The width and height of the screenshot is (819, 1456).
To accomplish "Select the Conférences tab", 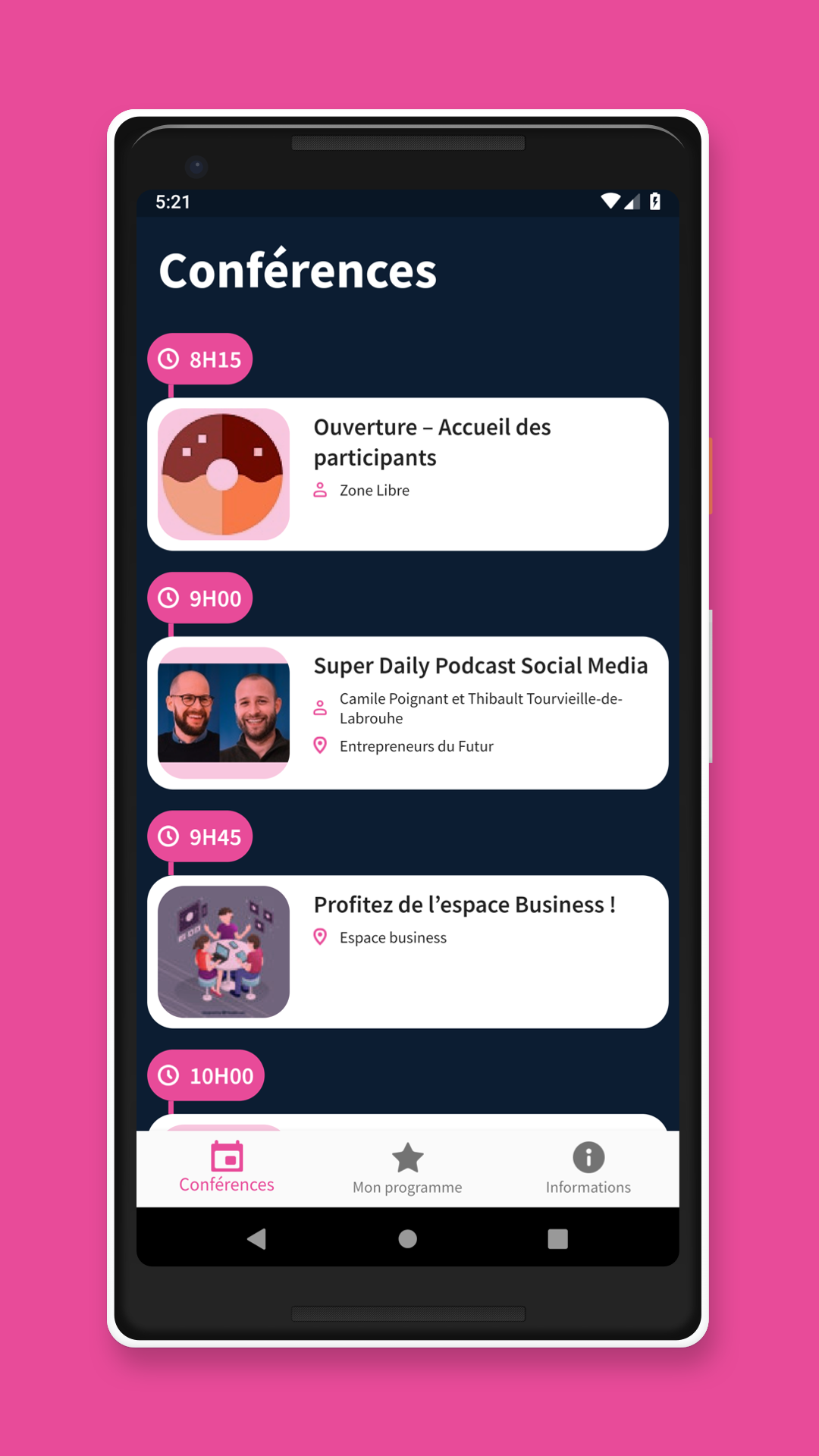I will click(x=227, y=1169).
